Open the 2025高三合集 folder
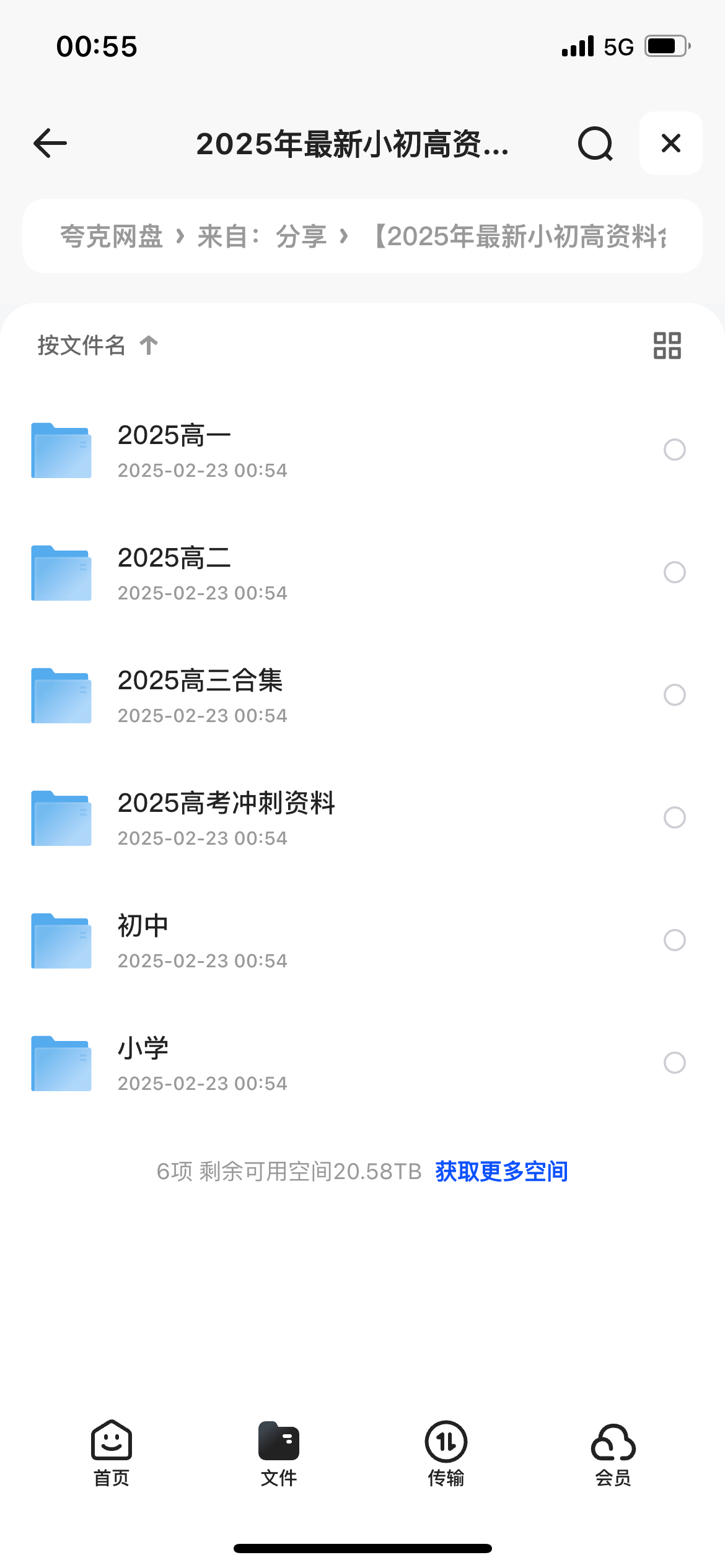Screen dimensions: 725x1568 click(362, 695)
